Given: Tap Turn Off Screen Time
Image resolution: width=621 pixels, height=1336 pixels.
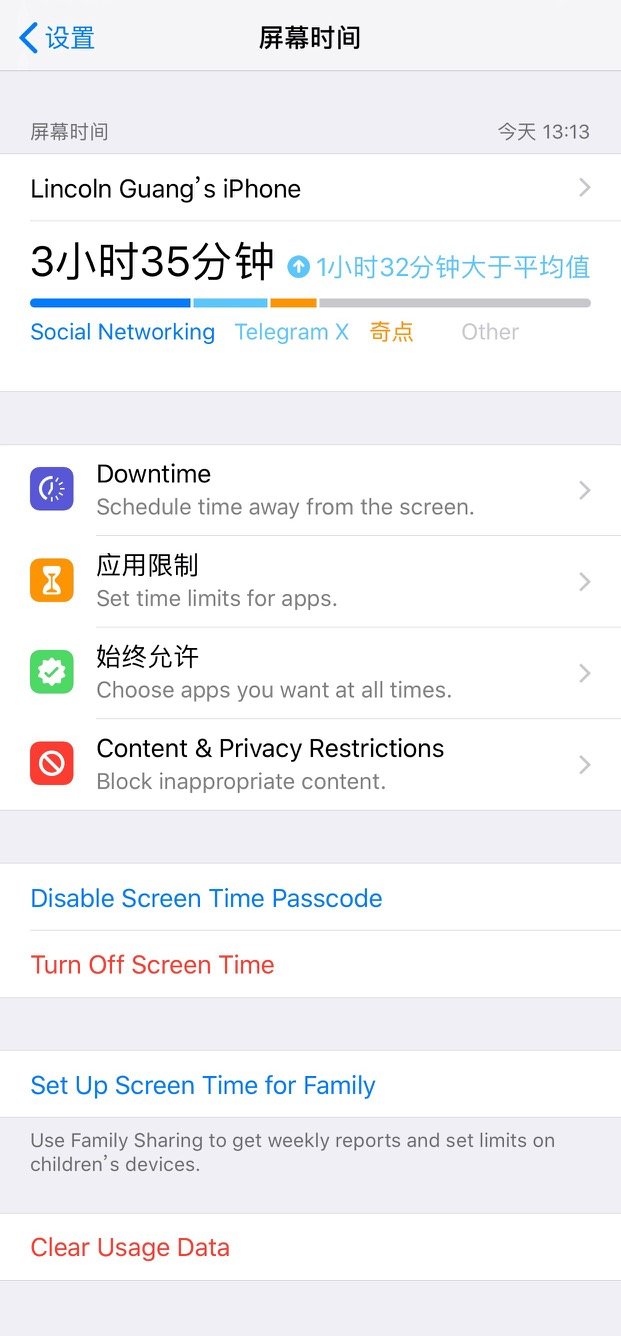Looking at the screenshot, I should point(310,965).
